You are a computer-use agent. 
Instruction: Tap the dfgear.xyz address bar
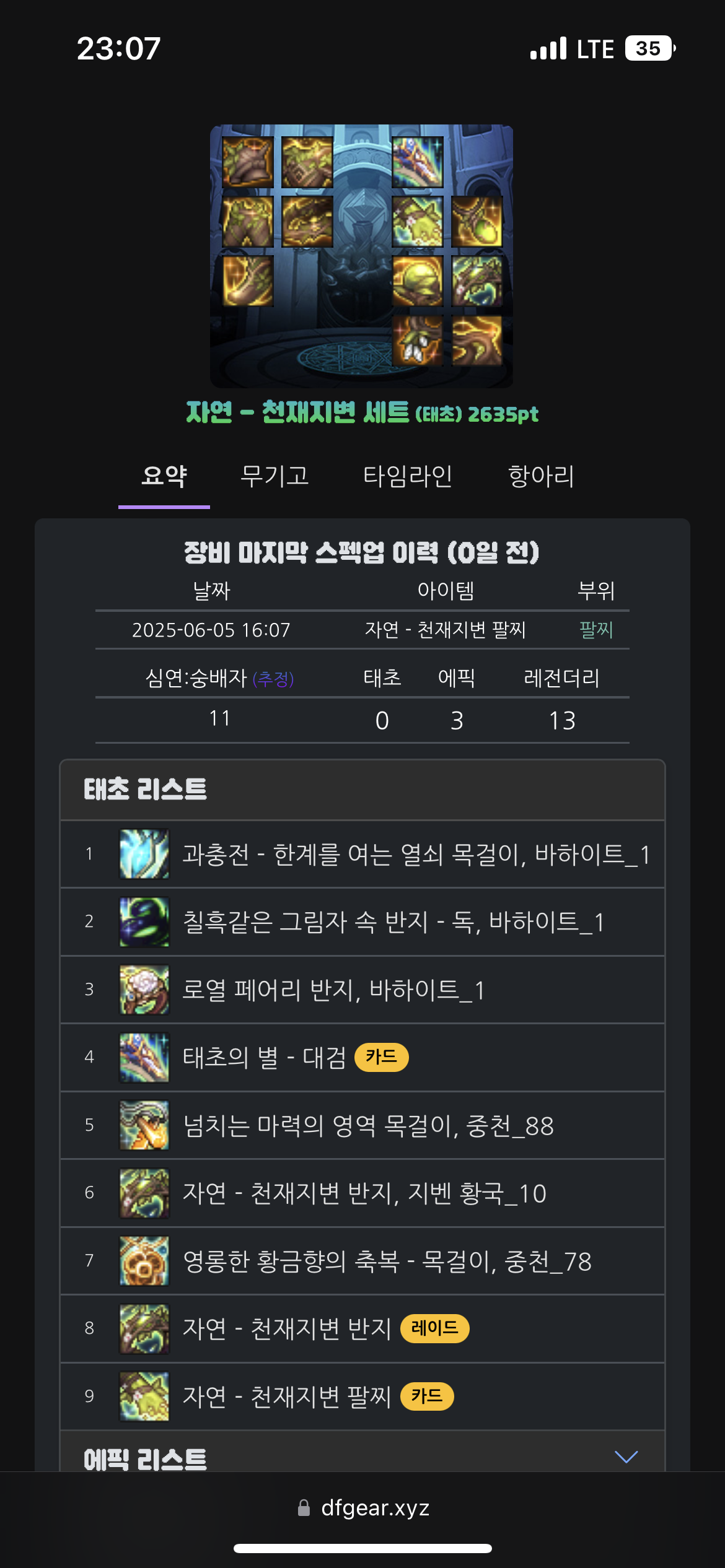363,1508
